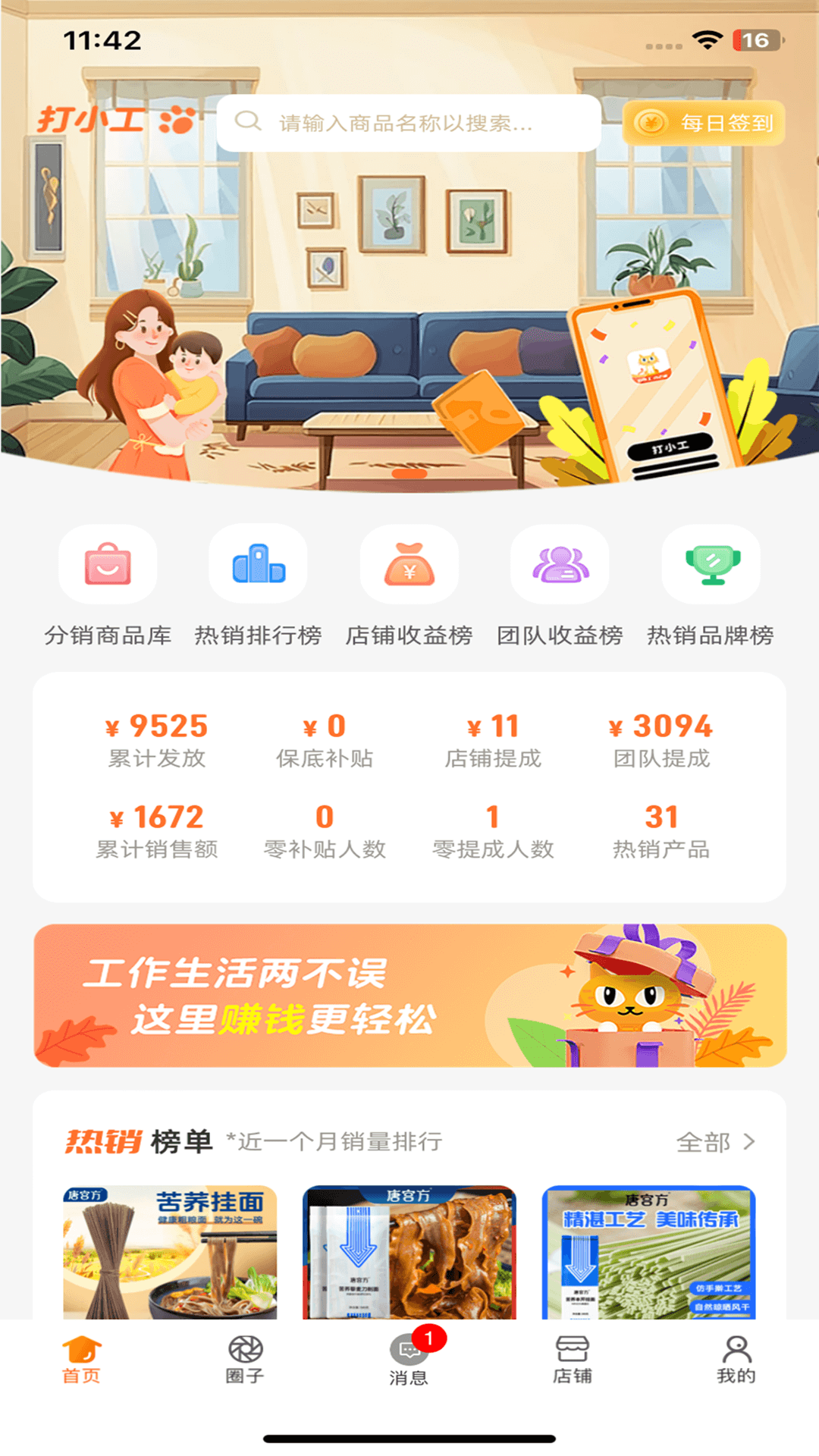The width and height of the screenshot is (819, 1456).
Task: Click the 每日签到 sign-in button
Action: [701, 124]
